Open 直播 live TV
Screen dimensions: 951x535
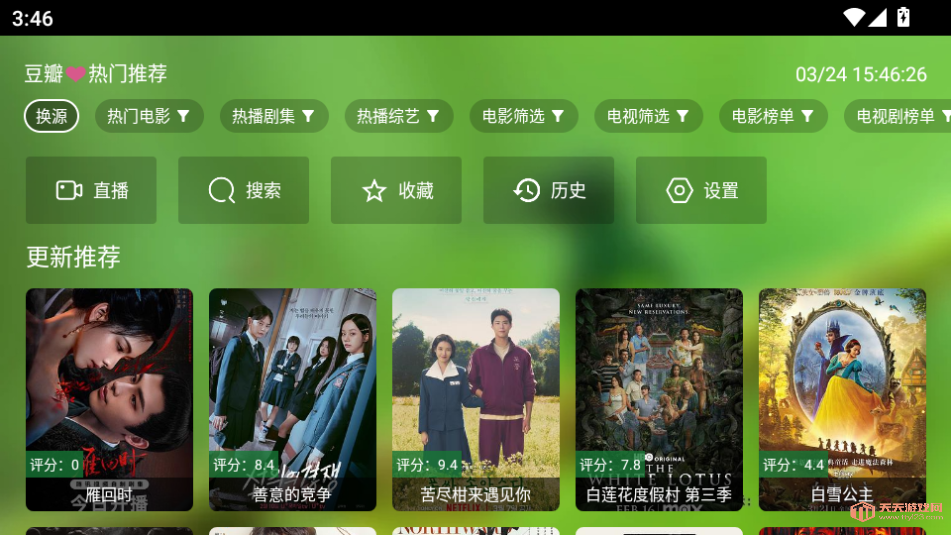[x=91, y=190]
